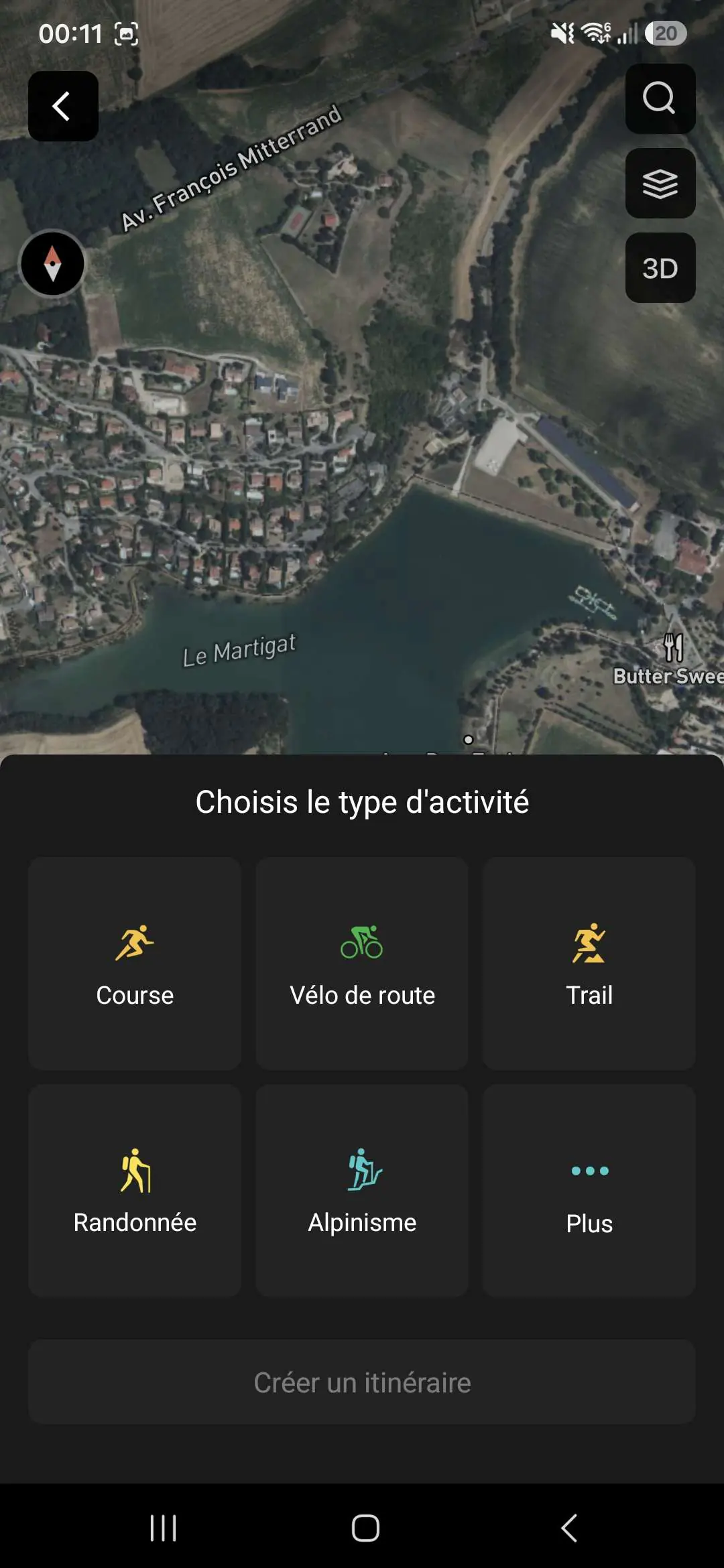This screenshot has width=724, height=1568.
Task: Select Course as activity type
Action: click(135, 963)
